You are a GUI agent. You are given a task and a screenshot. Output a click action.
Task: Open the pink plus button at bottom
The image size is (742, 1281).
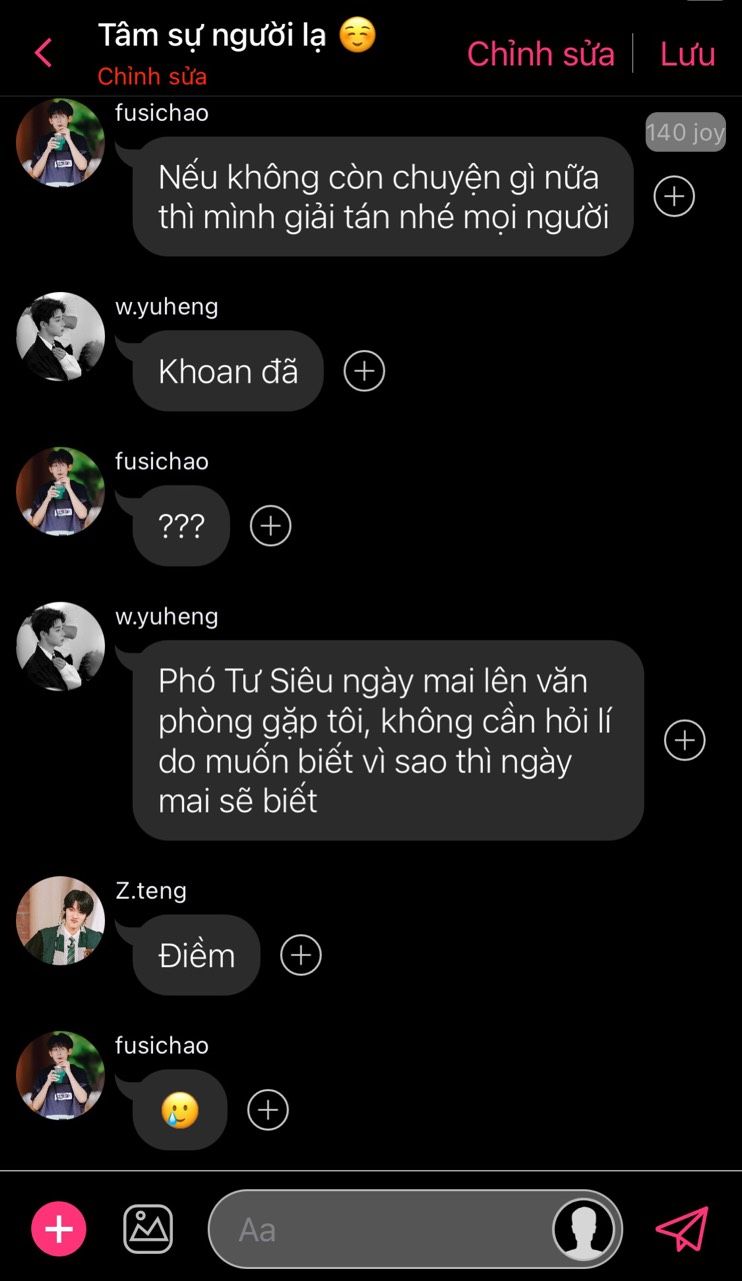[x=59, y=1228]
